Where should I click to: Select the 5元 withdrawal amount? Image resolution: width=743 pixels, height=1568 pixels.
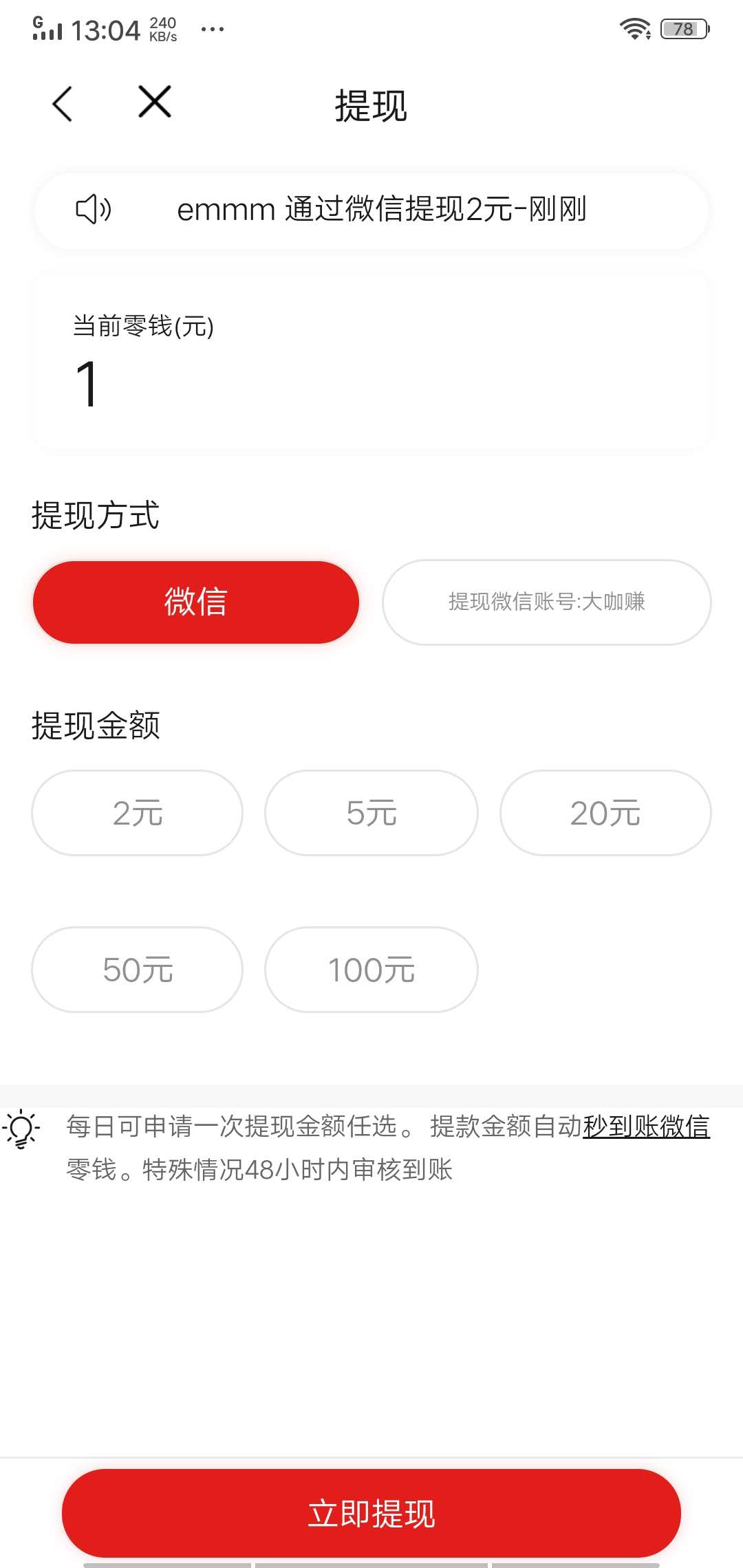click(371, 812)
